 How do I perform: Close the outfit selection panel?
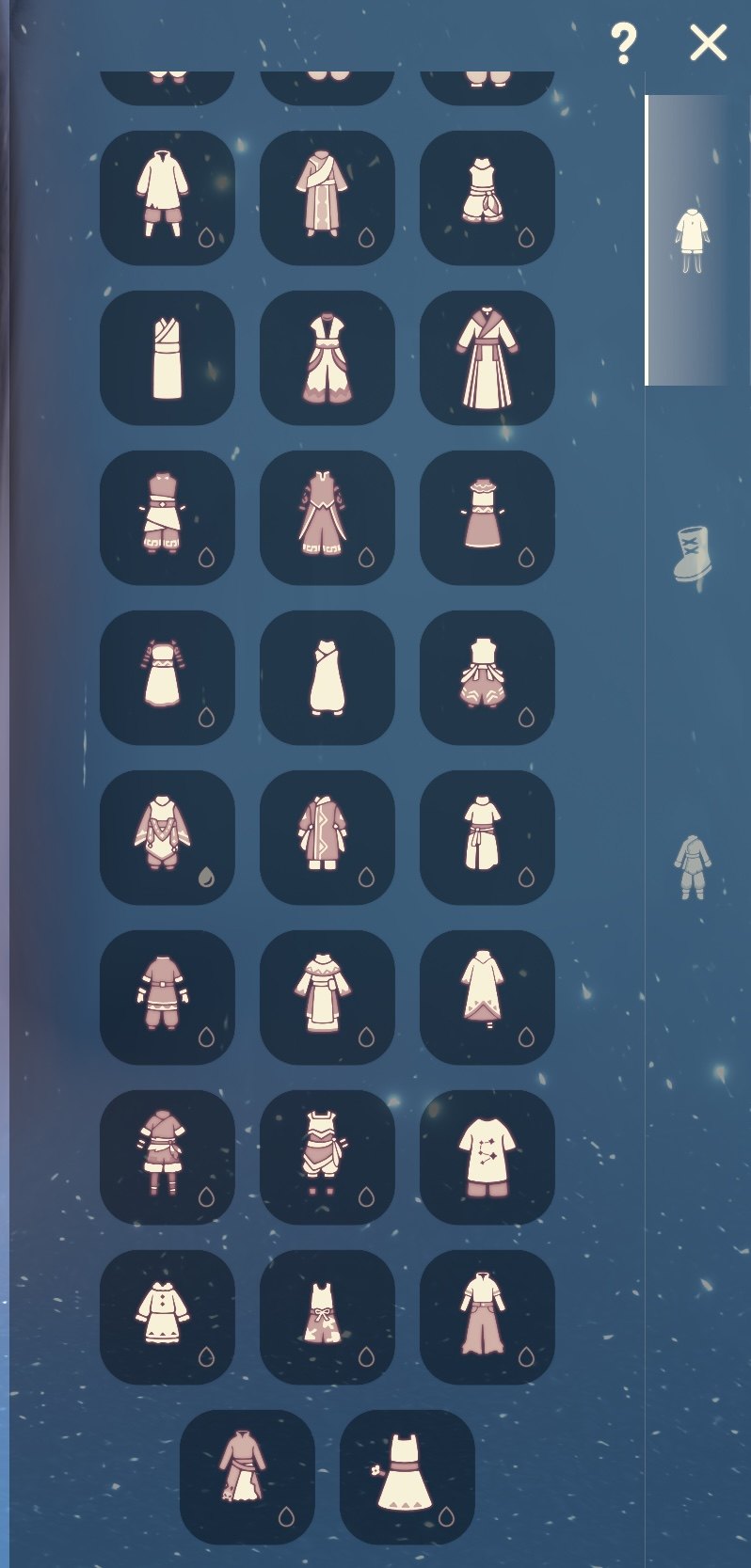[708, 43]
